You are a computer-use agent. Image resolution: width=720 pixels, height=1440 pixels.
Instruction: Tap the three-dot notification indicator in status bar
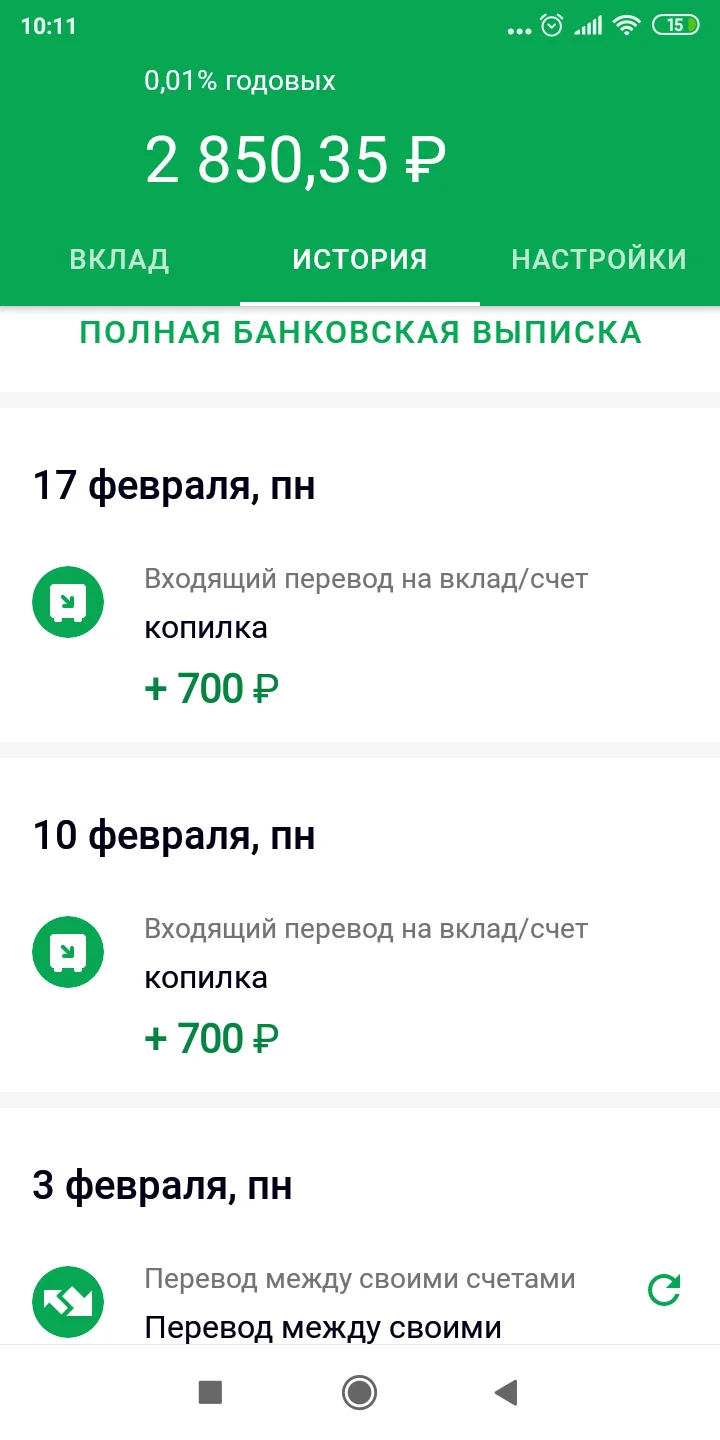point(518,30)
